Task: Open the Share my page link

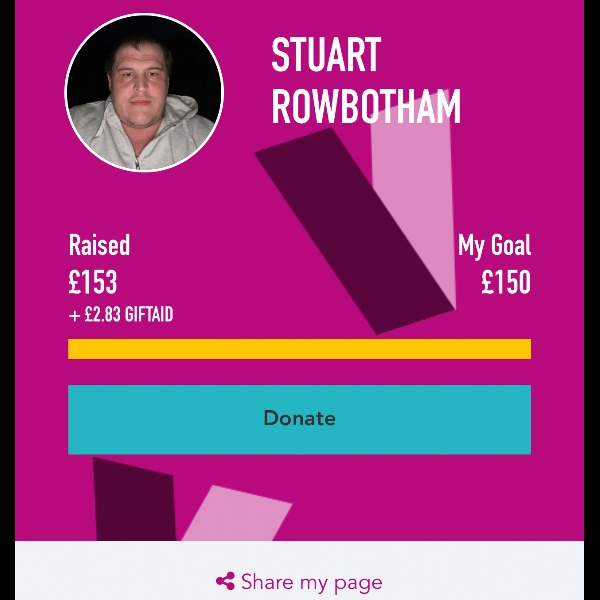Action: click(x=299, y=582)
